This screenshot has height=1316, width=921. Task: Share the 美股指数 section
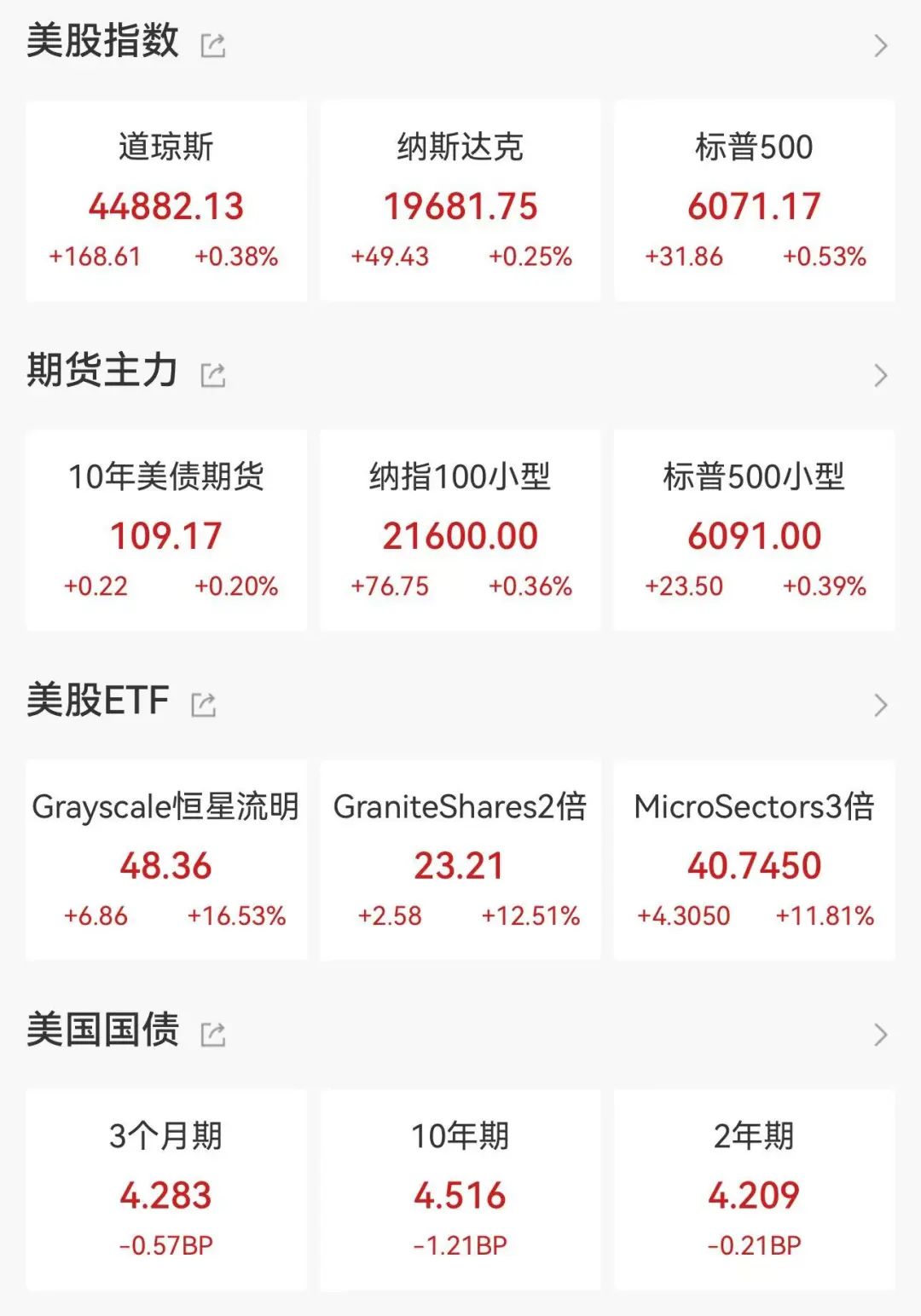213,45
